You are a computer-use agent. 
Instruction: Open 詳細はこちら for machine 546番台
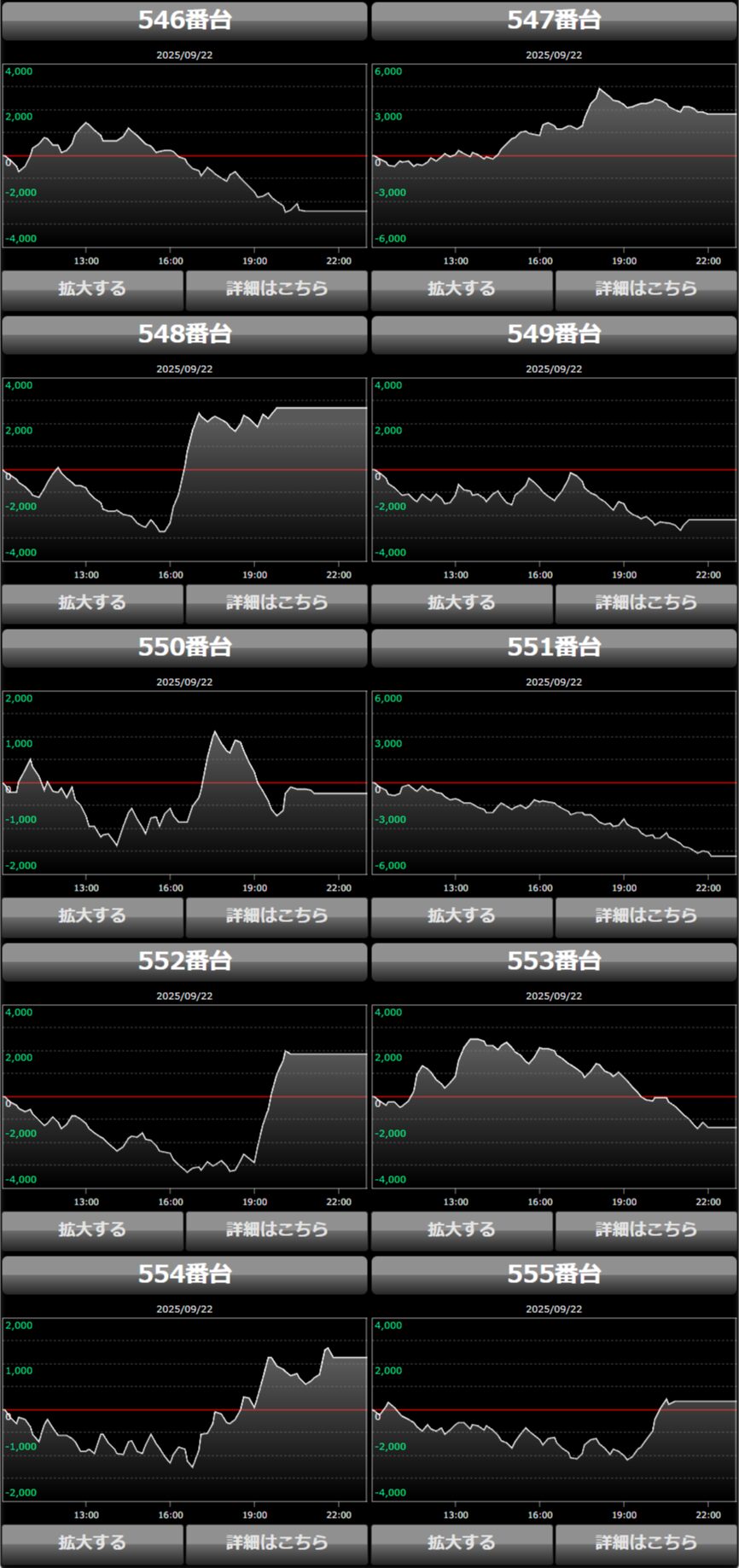click(x=276, y=289)
